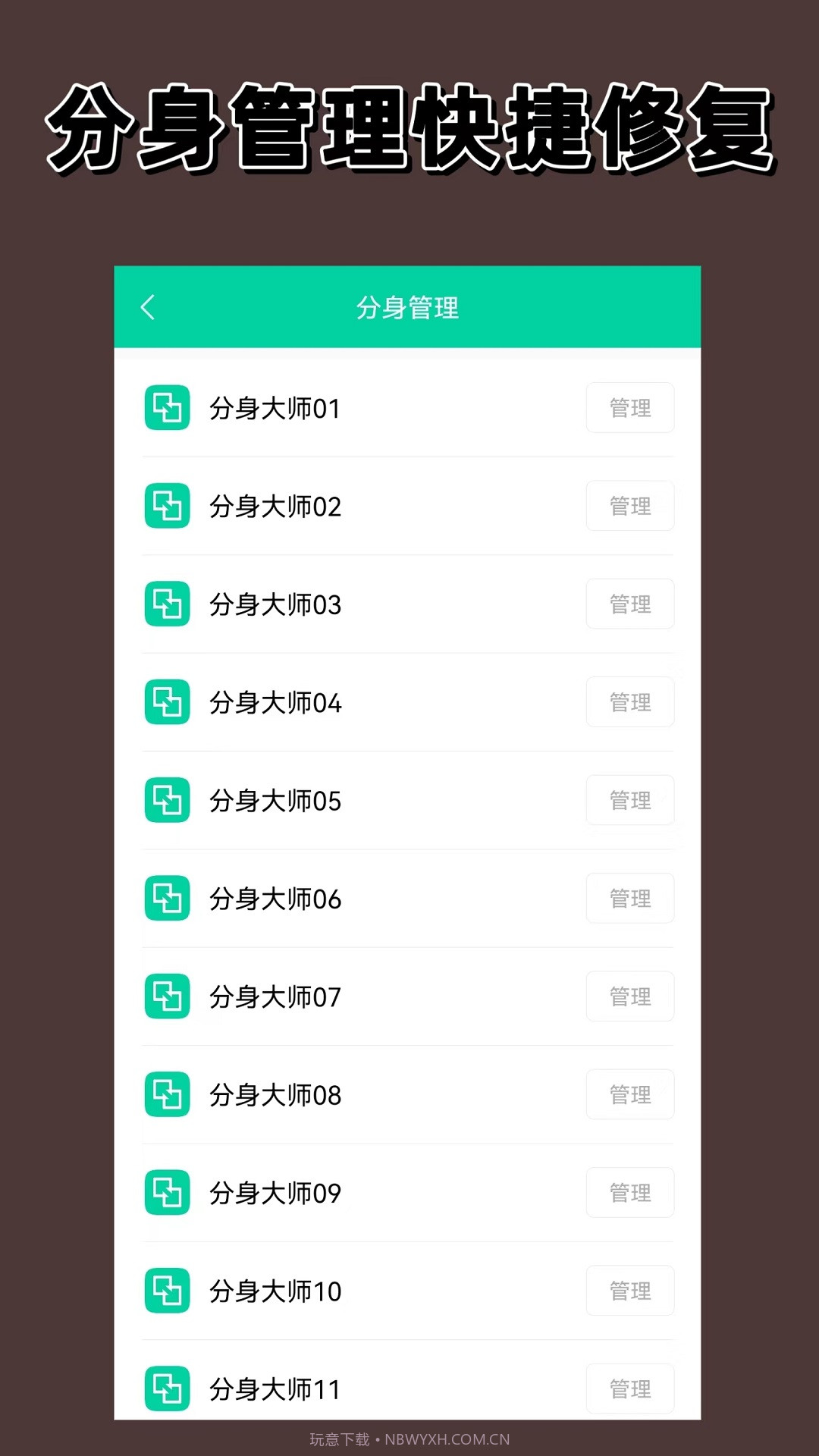Open 管理 for 分身大师10
This screenshot has width=819, height=1456.
coord(630,1291)
